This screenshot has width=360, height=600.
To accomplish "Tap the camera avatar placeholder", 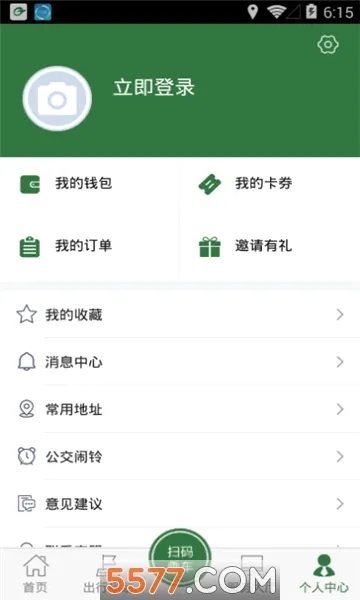I will [x=57, y=99].
